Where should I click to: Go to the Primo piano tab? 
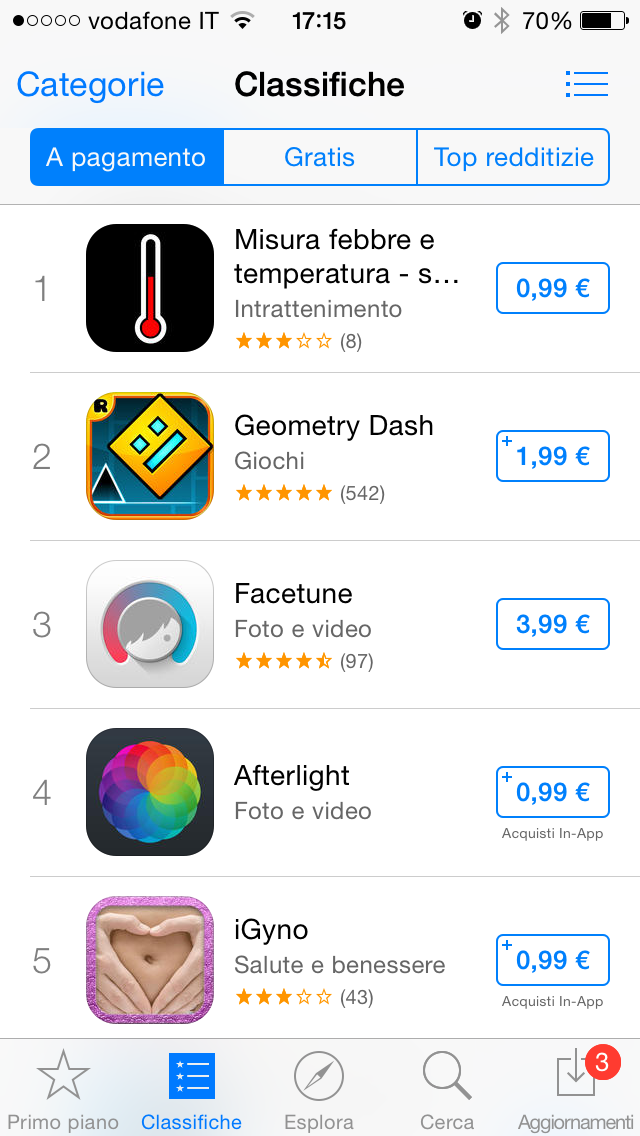(63, 1090)
